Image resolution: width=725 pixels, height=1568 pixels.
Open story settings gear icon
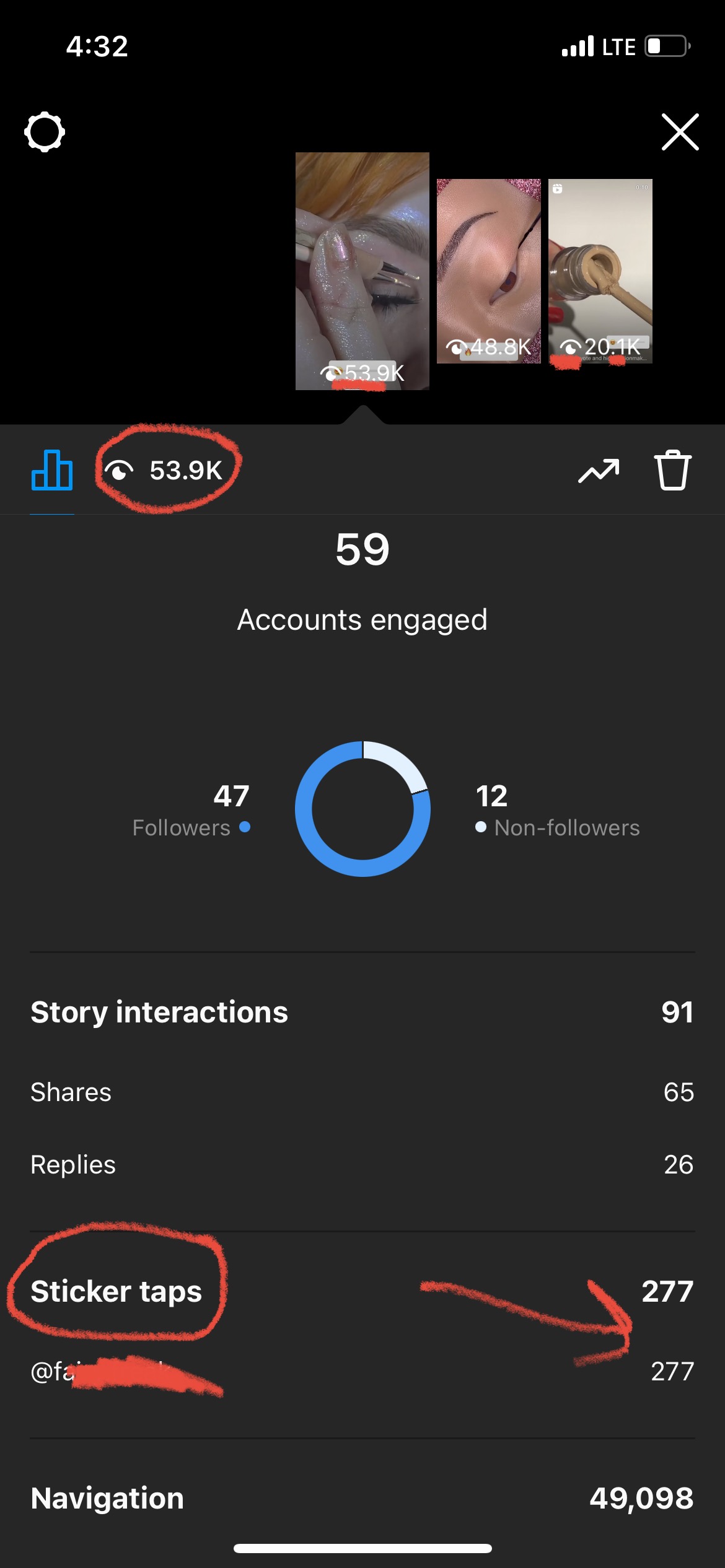[x=45, y=132]
